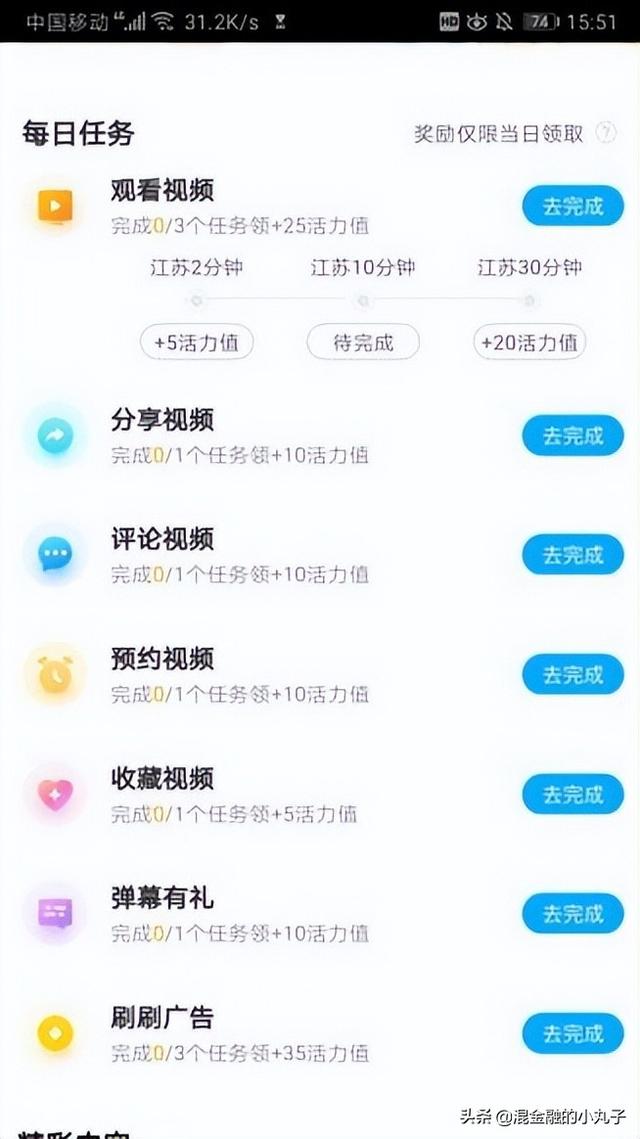Tap 去完成 for 观看视频 task
Screen dimensions: 640x1139
tap(572, 206)
